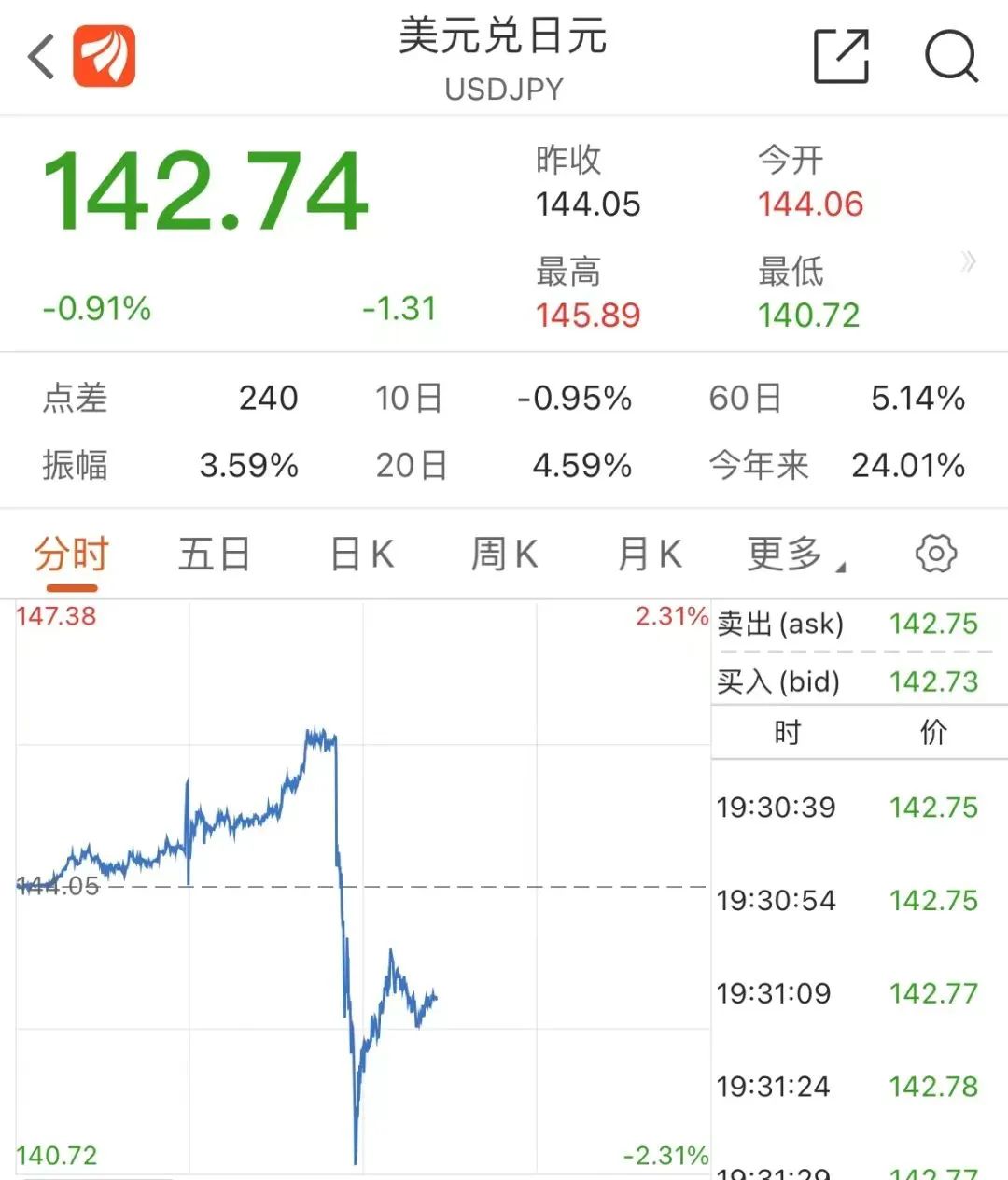Open the 五日 five-day tab

click(x=215, y=553)
